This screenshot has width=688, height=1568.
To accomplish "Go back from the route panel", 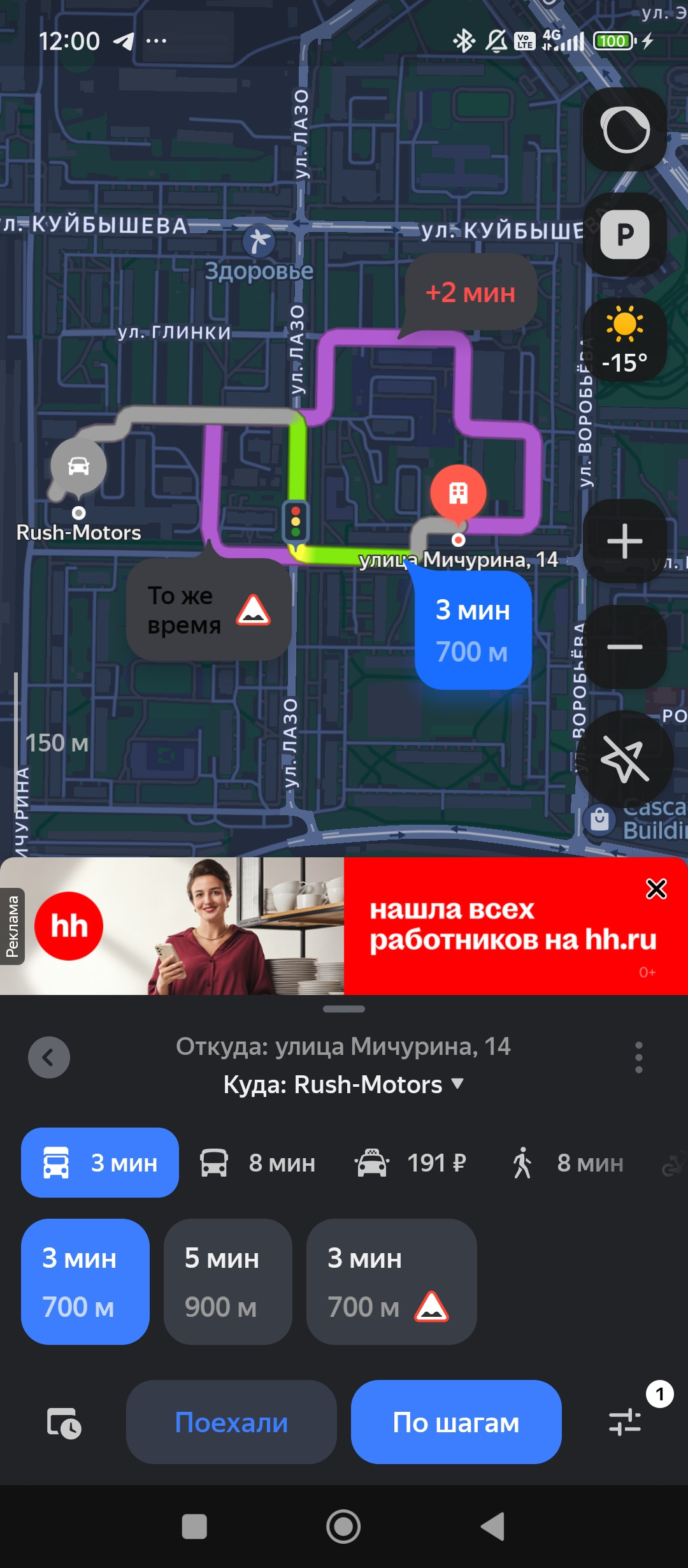I will pyautogui.click(x=49, y=1057).
